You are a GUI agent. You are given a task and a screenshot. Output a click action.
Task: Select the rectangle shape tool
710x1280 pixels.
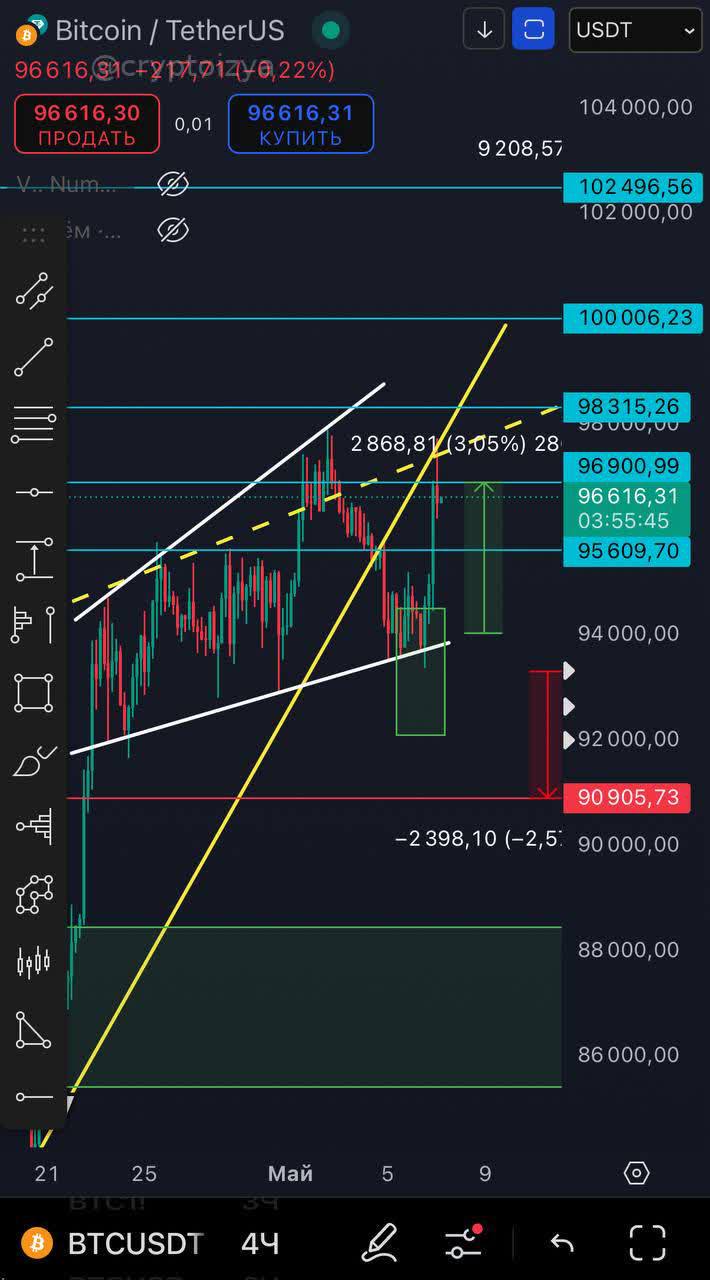[33, 692]
